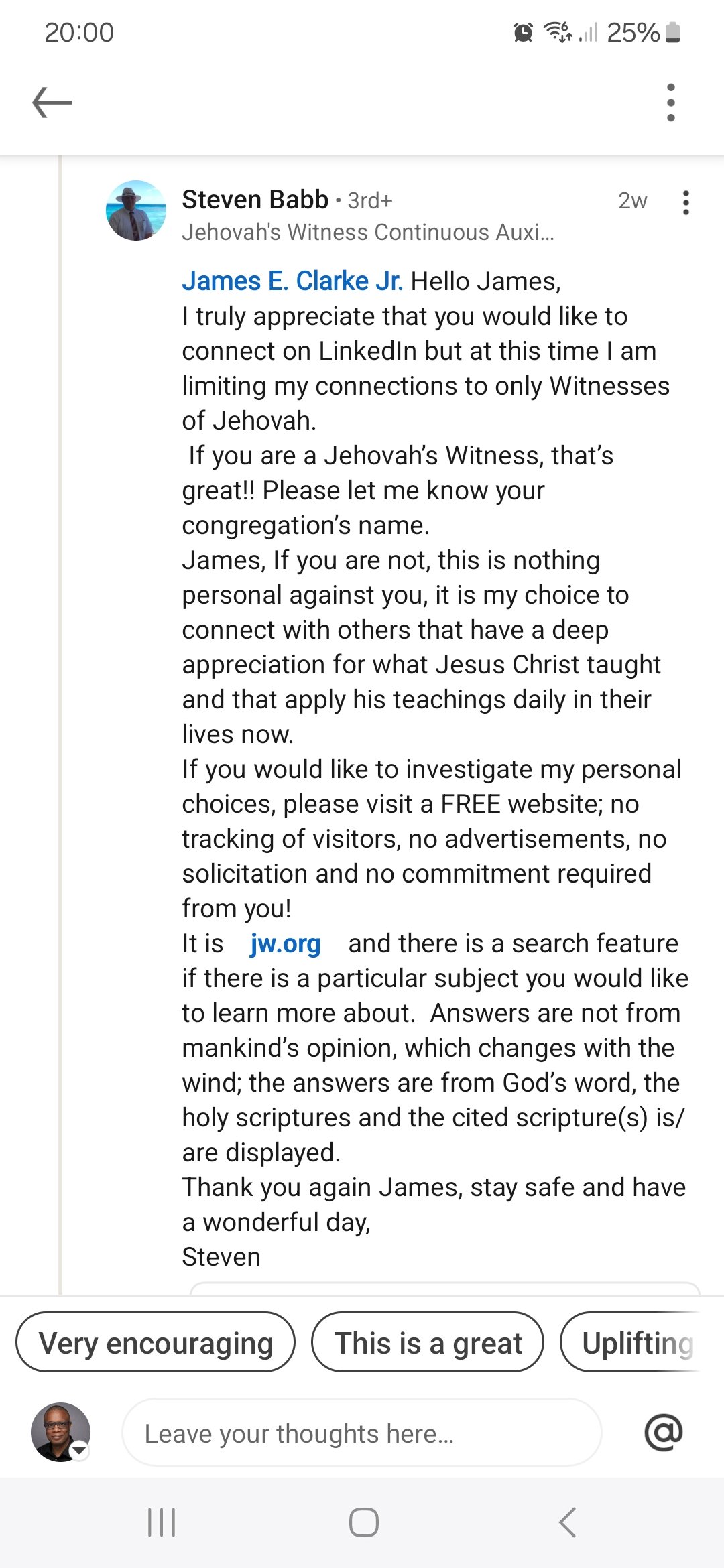Image resolution: width=724 pixels, height=1568 pixels.
Task: Select the "Very encouraging" quick reply
Action: 156,1342
